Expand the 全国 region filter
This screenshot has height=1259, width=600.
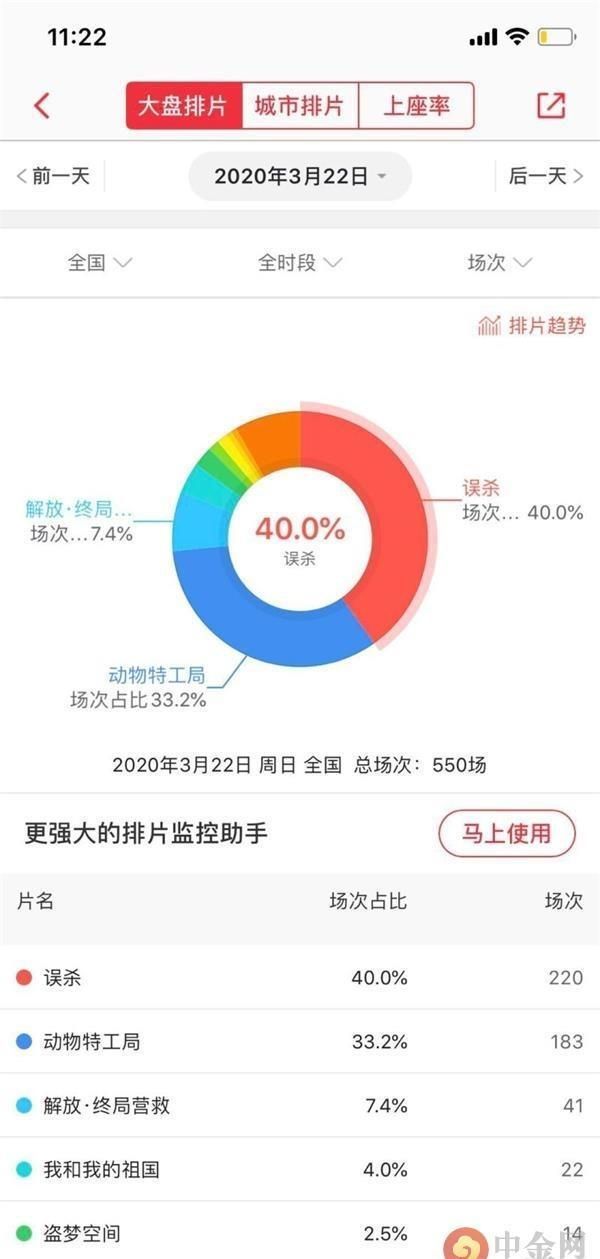point(100,263)
